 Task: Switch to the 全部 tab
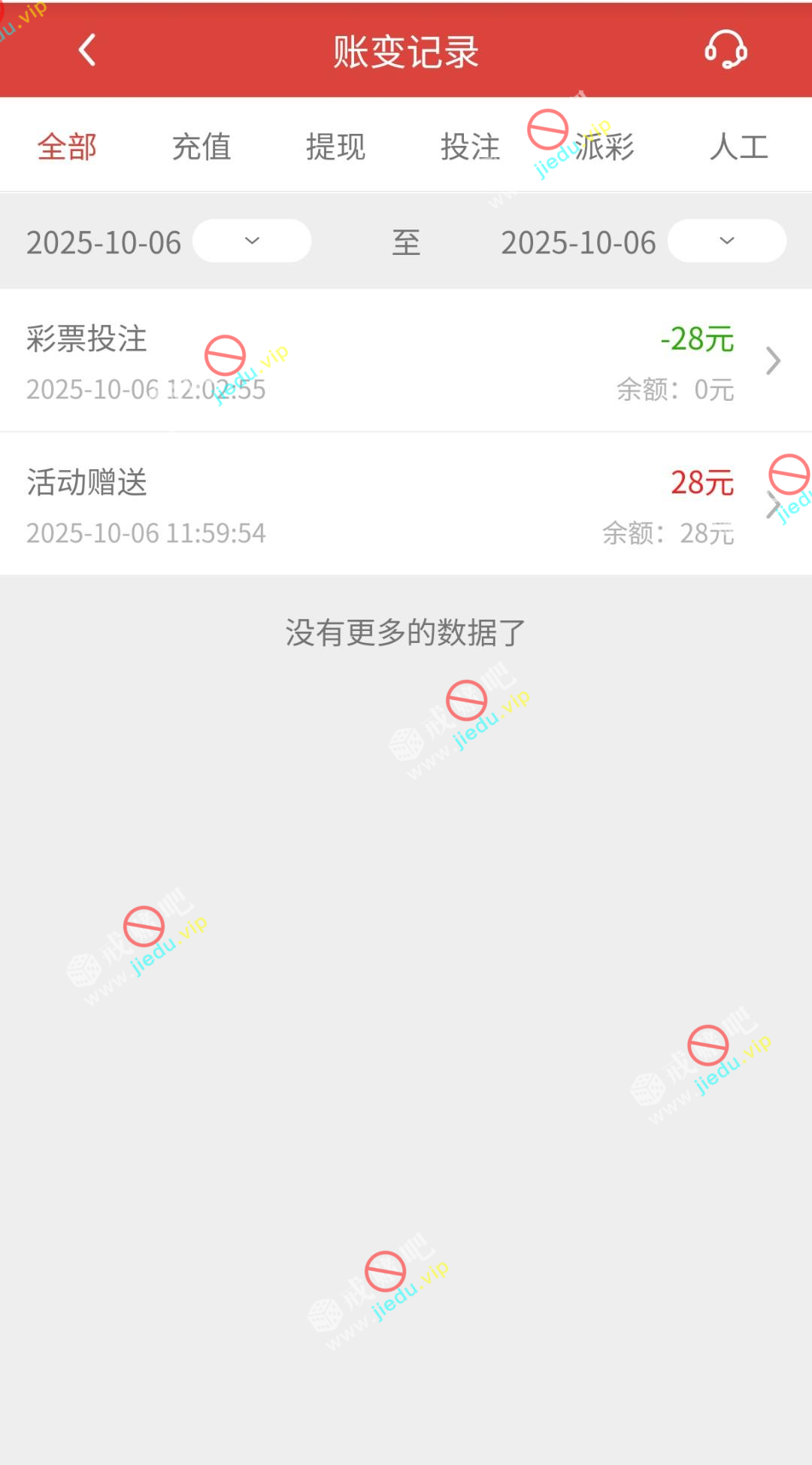[68, 147]
